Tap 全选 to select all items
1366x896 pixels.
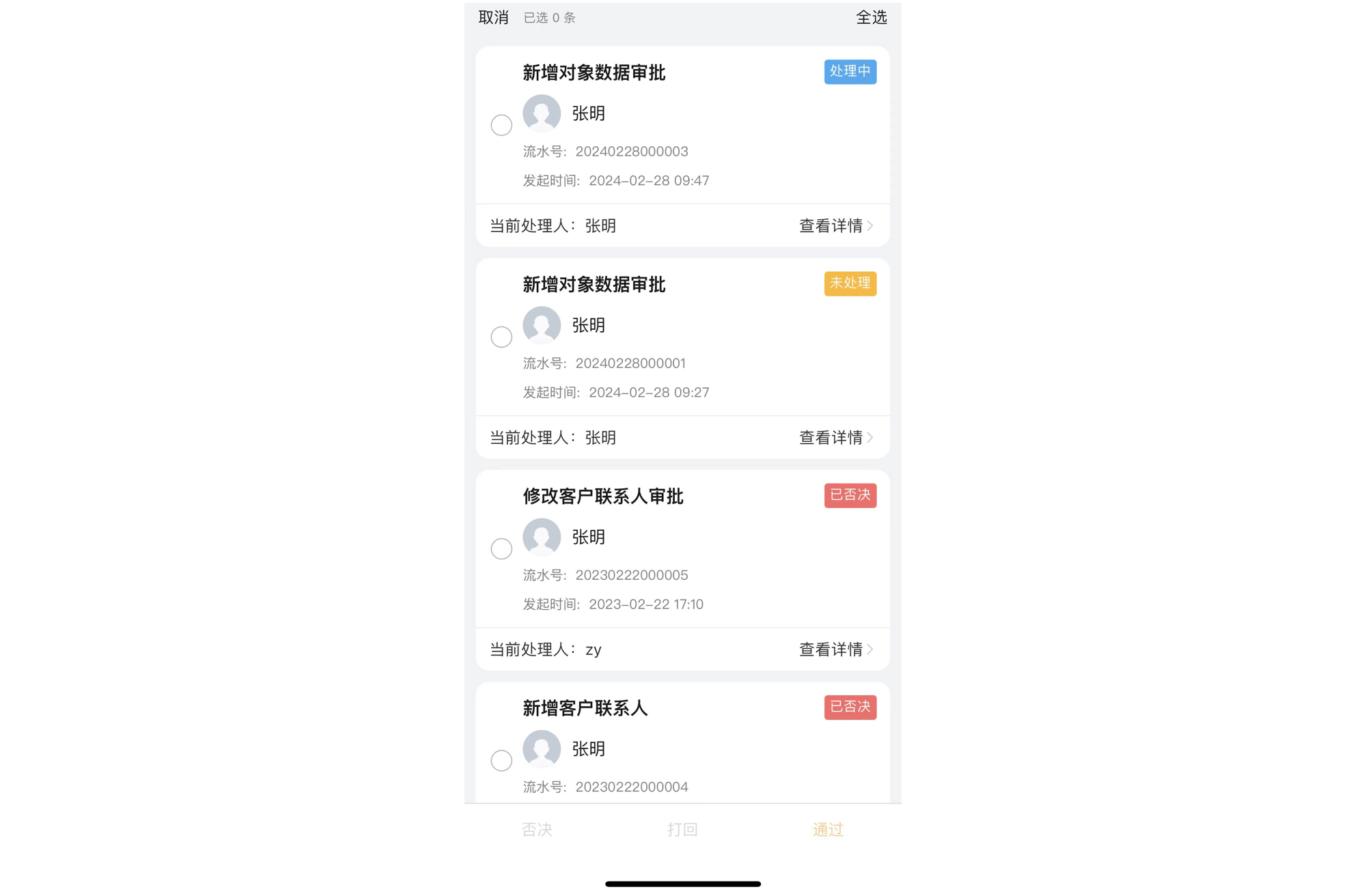[x=871, y=18]
